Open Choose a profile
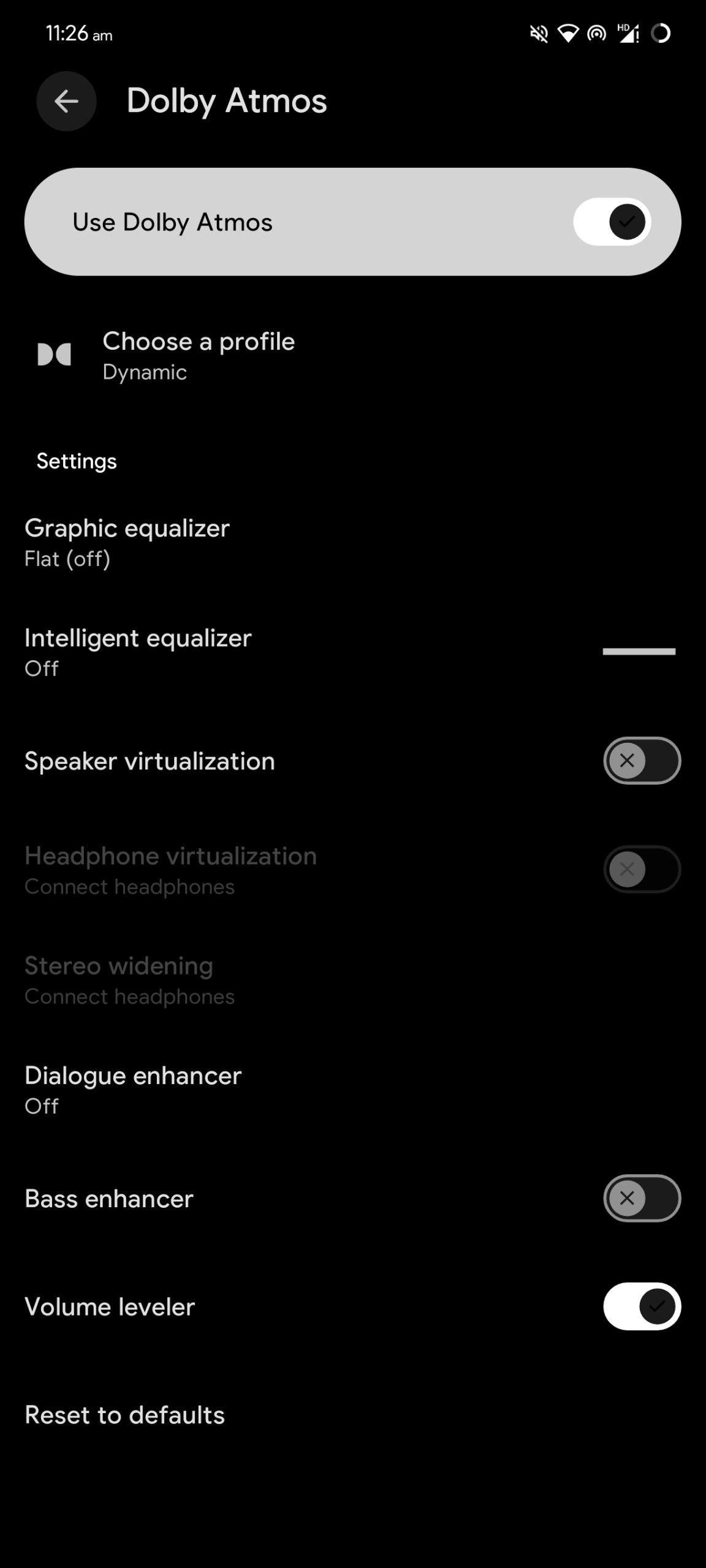706x1568 pixels. tap(199, 355)
